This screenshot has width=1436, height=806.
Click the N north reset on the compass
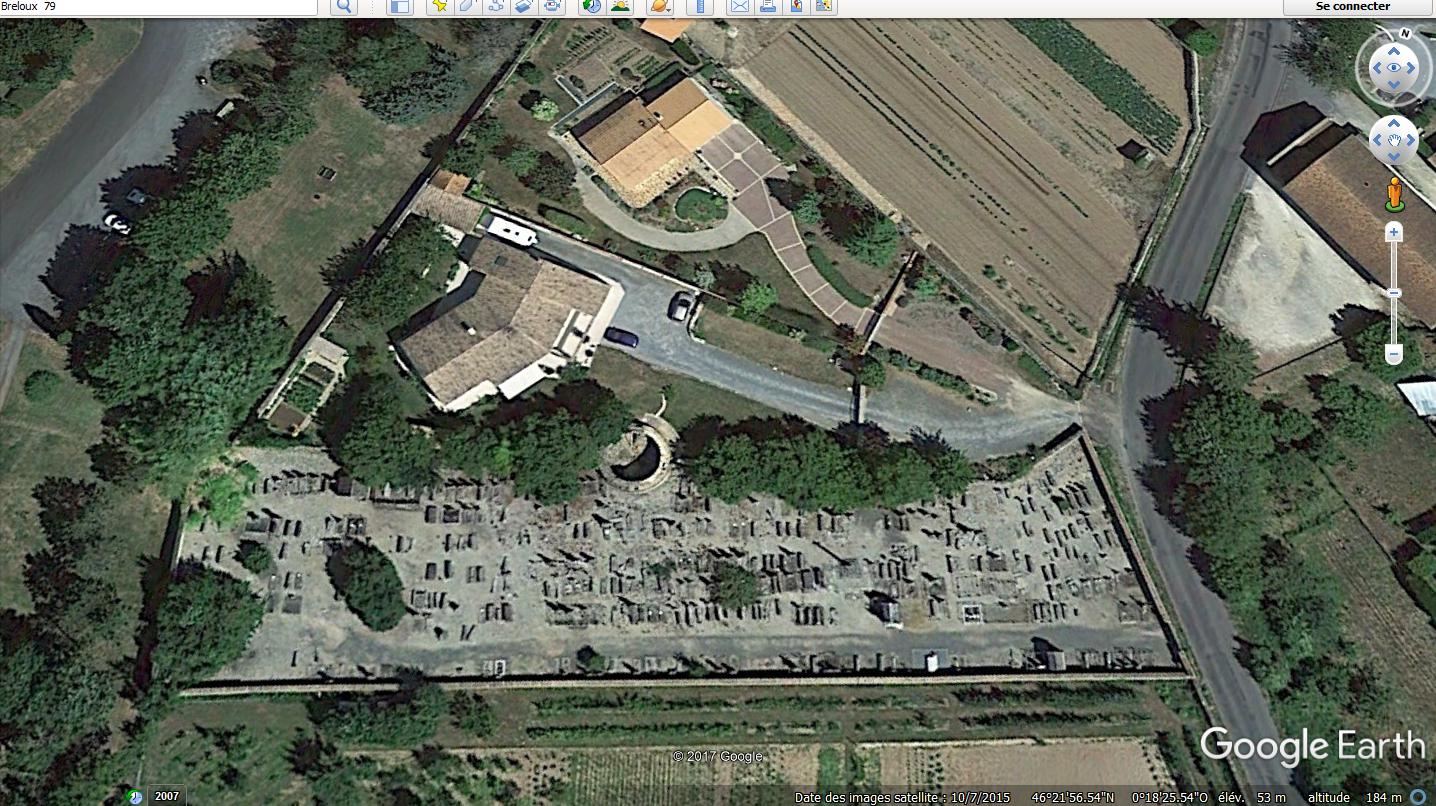tap(1405, 33)
